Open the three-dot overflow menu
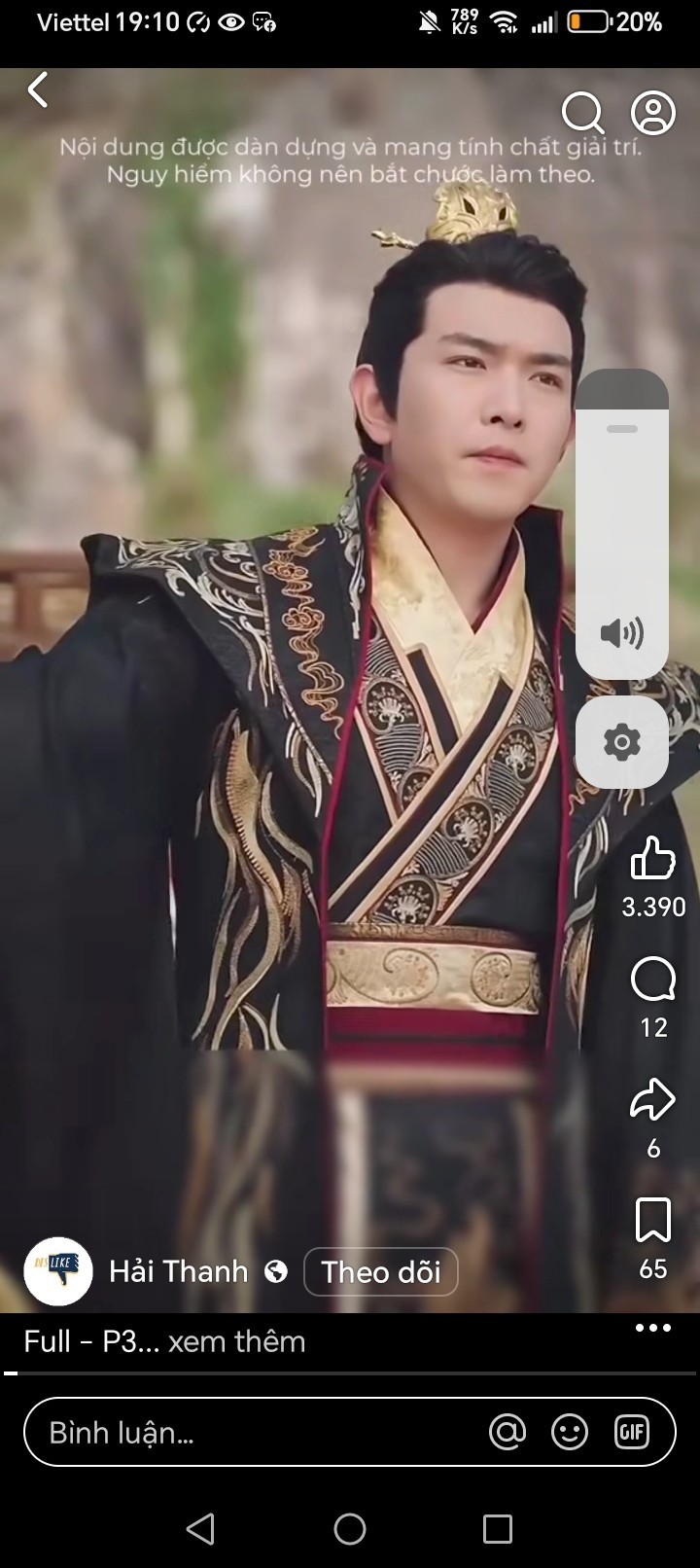This screenshot has width=700, height=1568. pyautogui.click(x=653, y=1328)
